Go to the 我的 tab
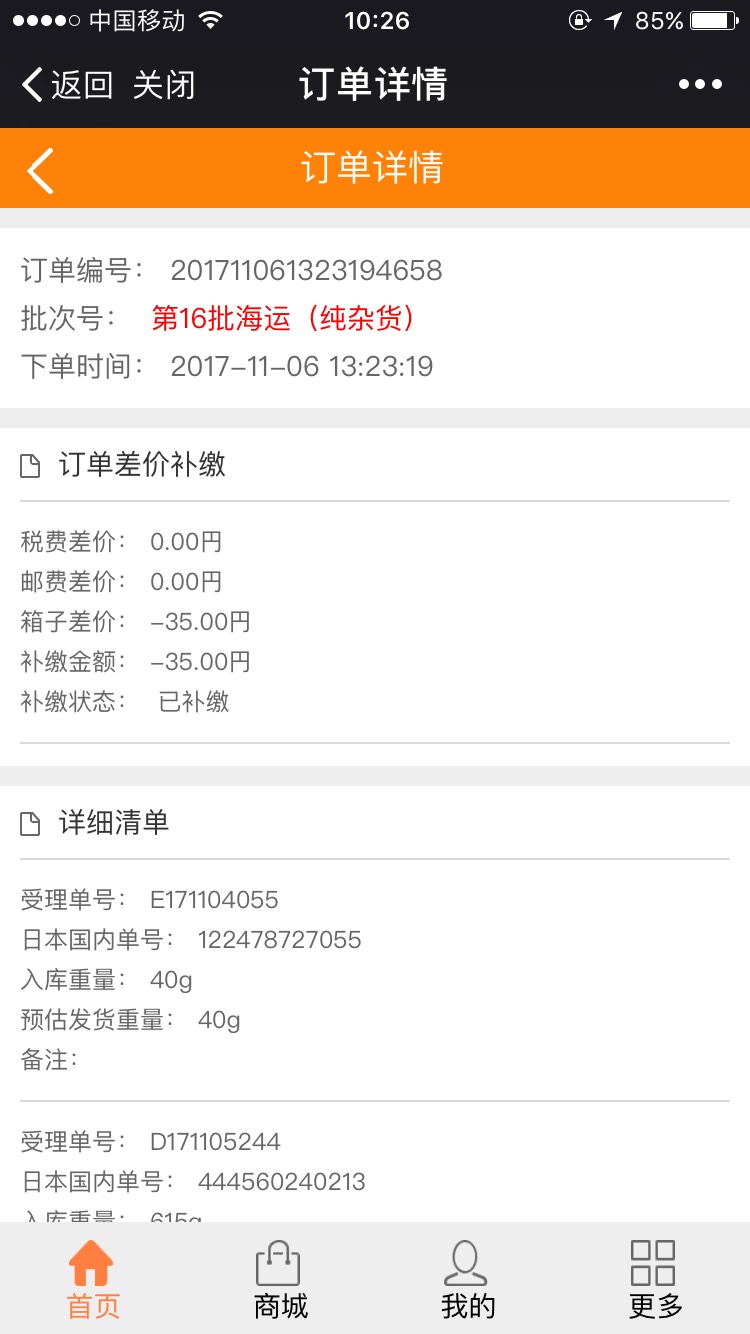Image resolution: width=750 pixels, height=1334 pixels. 468,1280
